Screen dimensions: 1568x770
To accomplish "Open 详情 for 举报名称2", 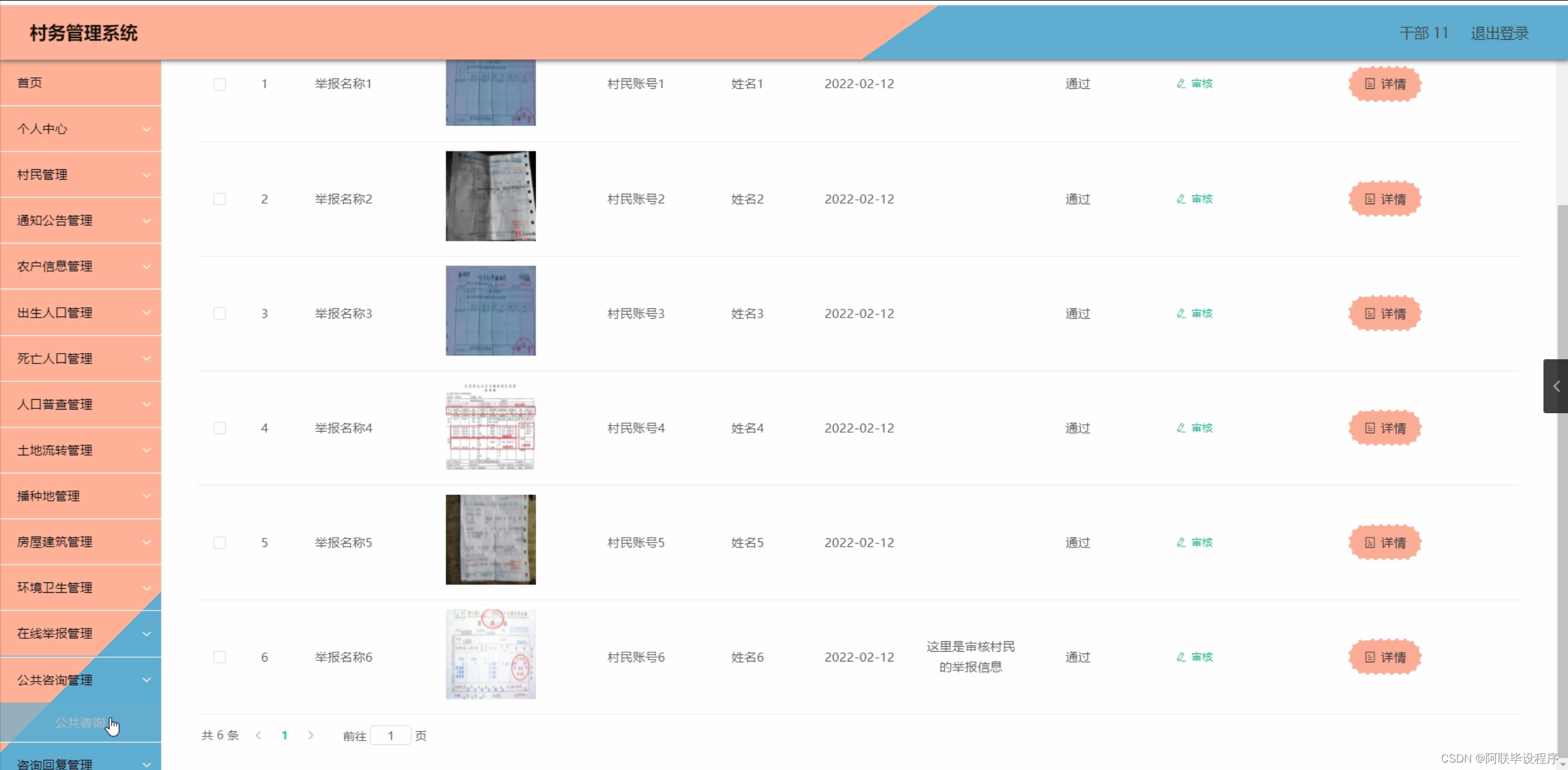I will 1384,199.
